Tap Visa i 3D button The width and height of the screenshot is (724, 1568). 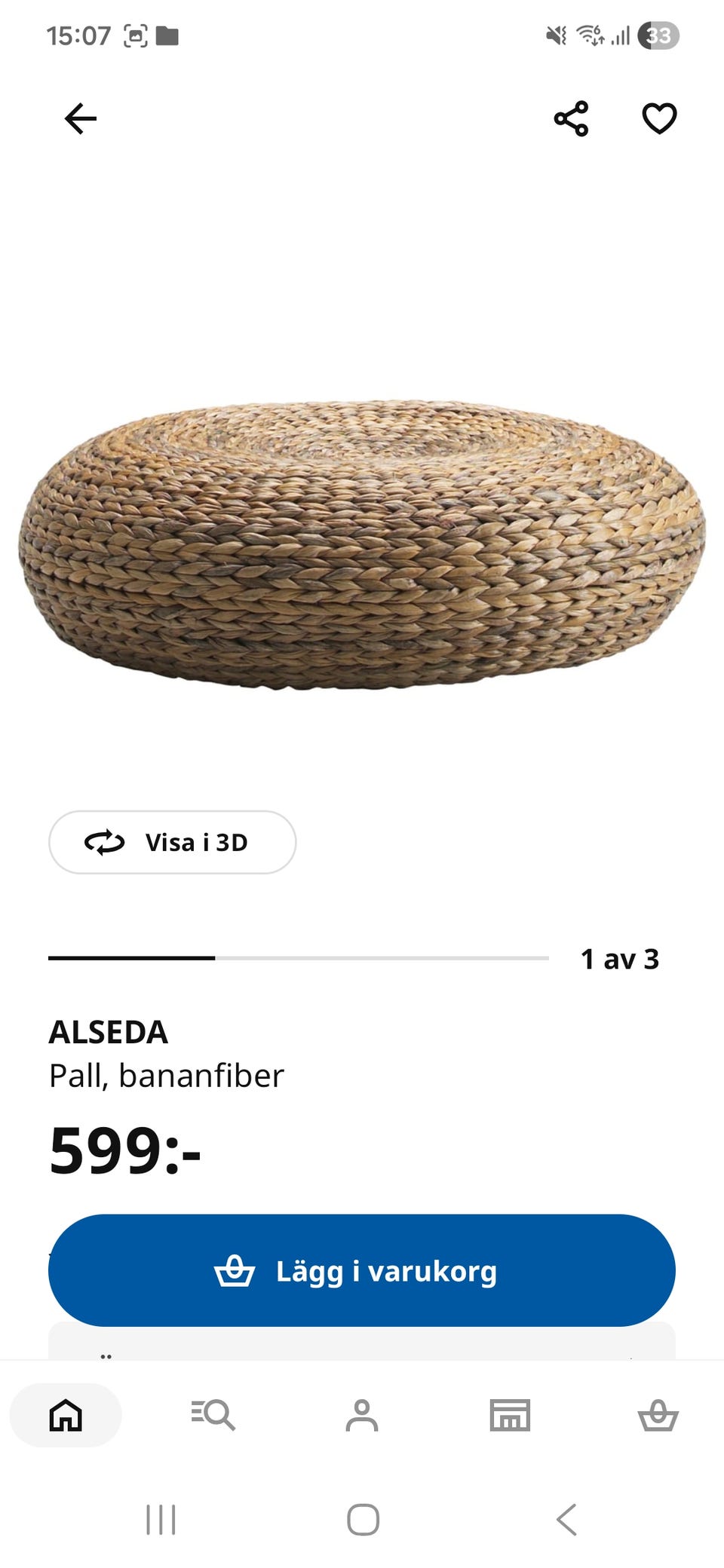tap(173, 842)
